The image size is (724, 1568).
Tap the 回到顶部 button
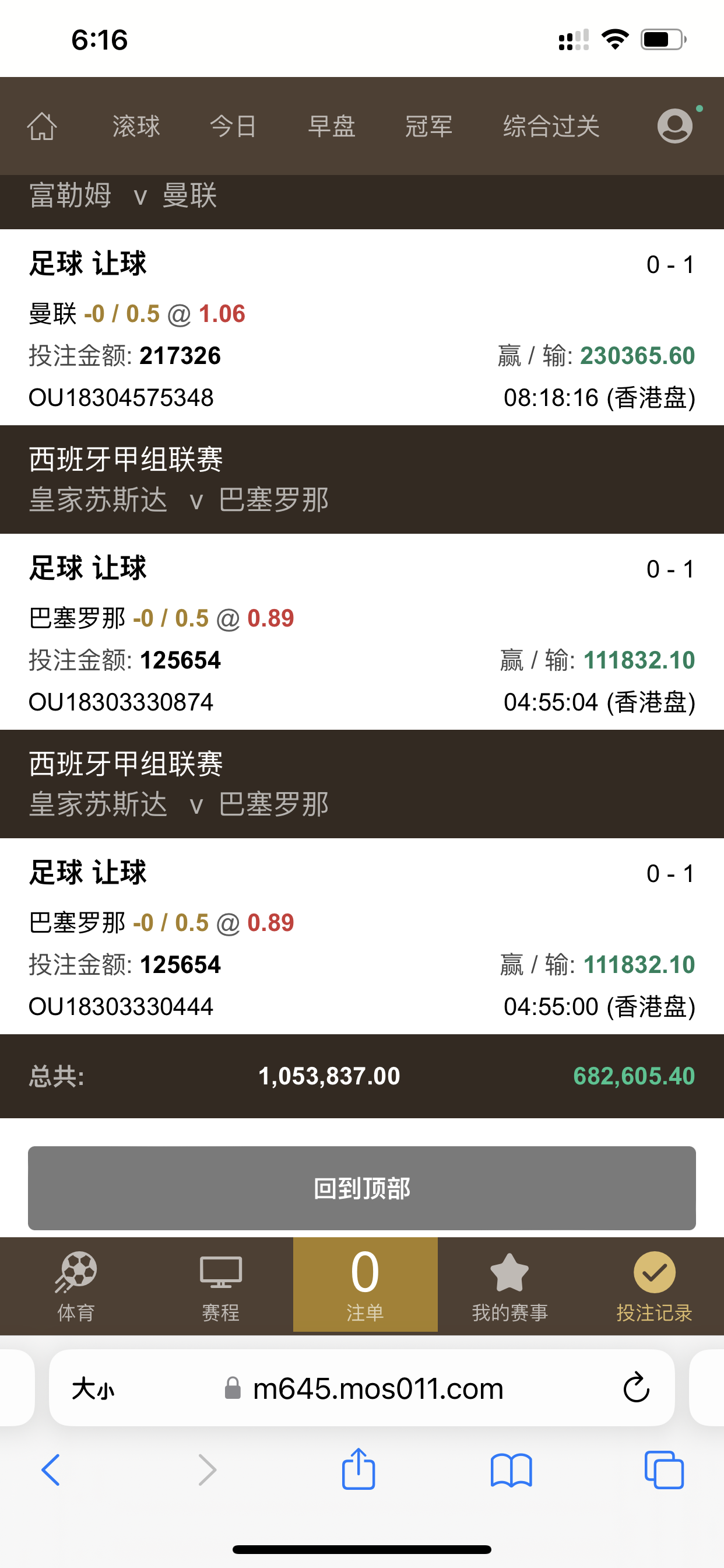point(362,1188)
